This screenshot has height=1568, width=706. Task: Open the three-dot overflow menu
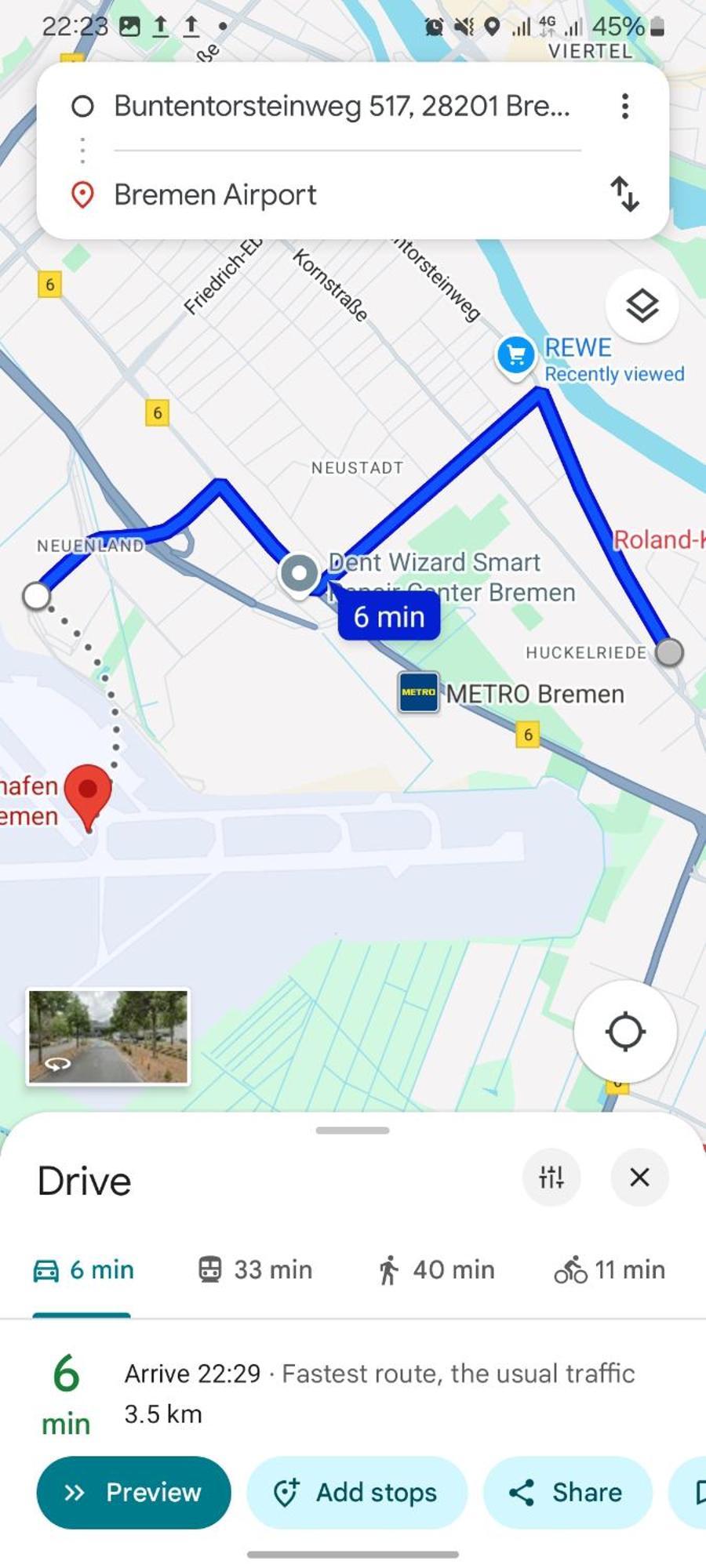coord(624,106)
